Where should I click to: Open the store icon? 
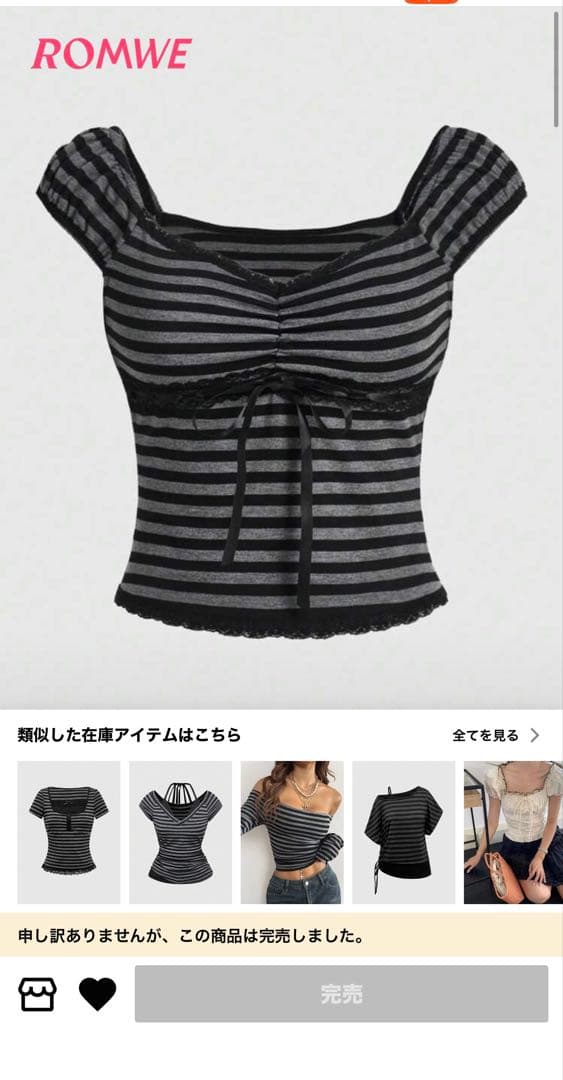pyautogui.click(x=37, y=994)
